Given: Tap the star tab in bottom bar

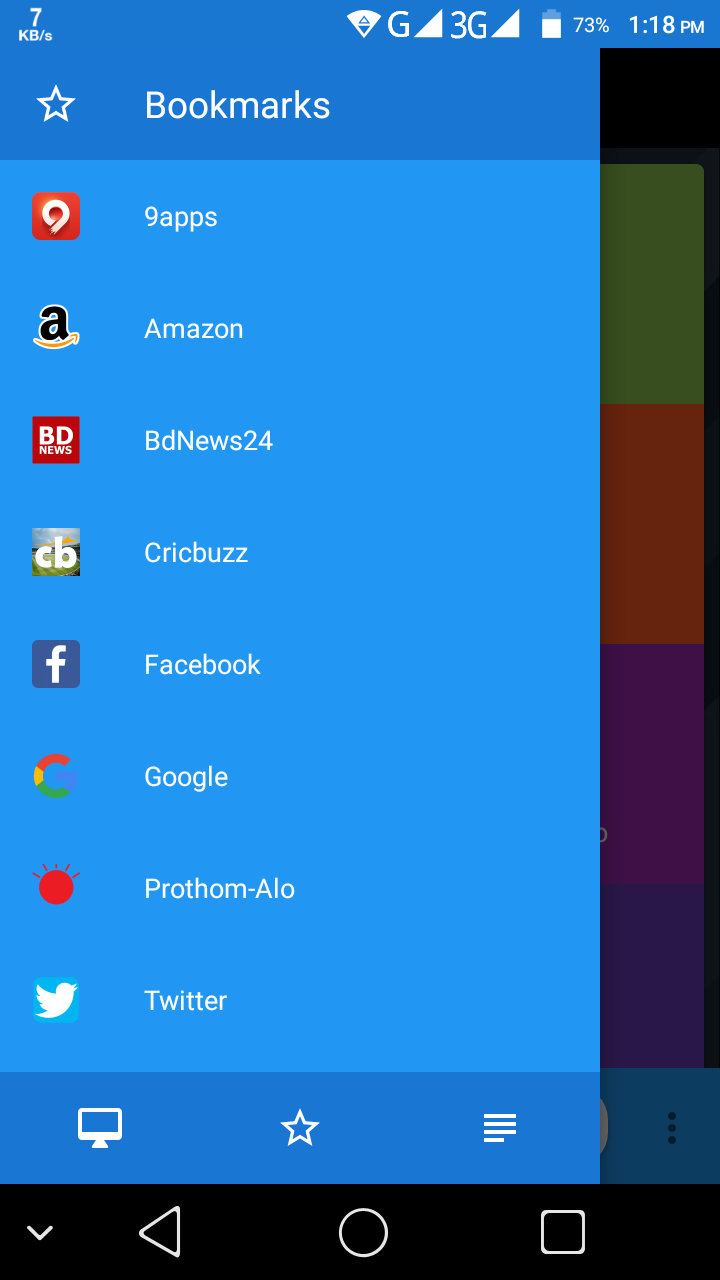Looking at the screenshot, I should (x=299, y=1127).
